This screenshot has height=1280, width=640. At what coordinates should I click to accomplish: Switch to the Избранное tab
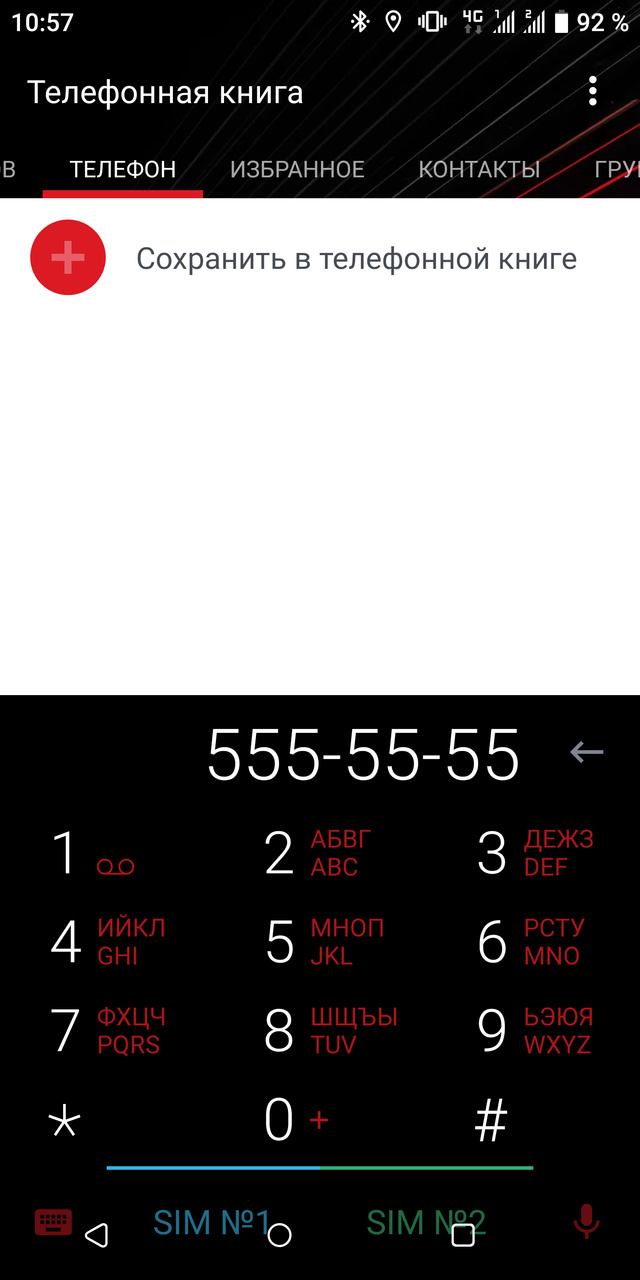(x=297, y=169)
